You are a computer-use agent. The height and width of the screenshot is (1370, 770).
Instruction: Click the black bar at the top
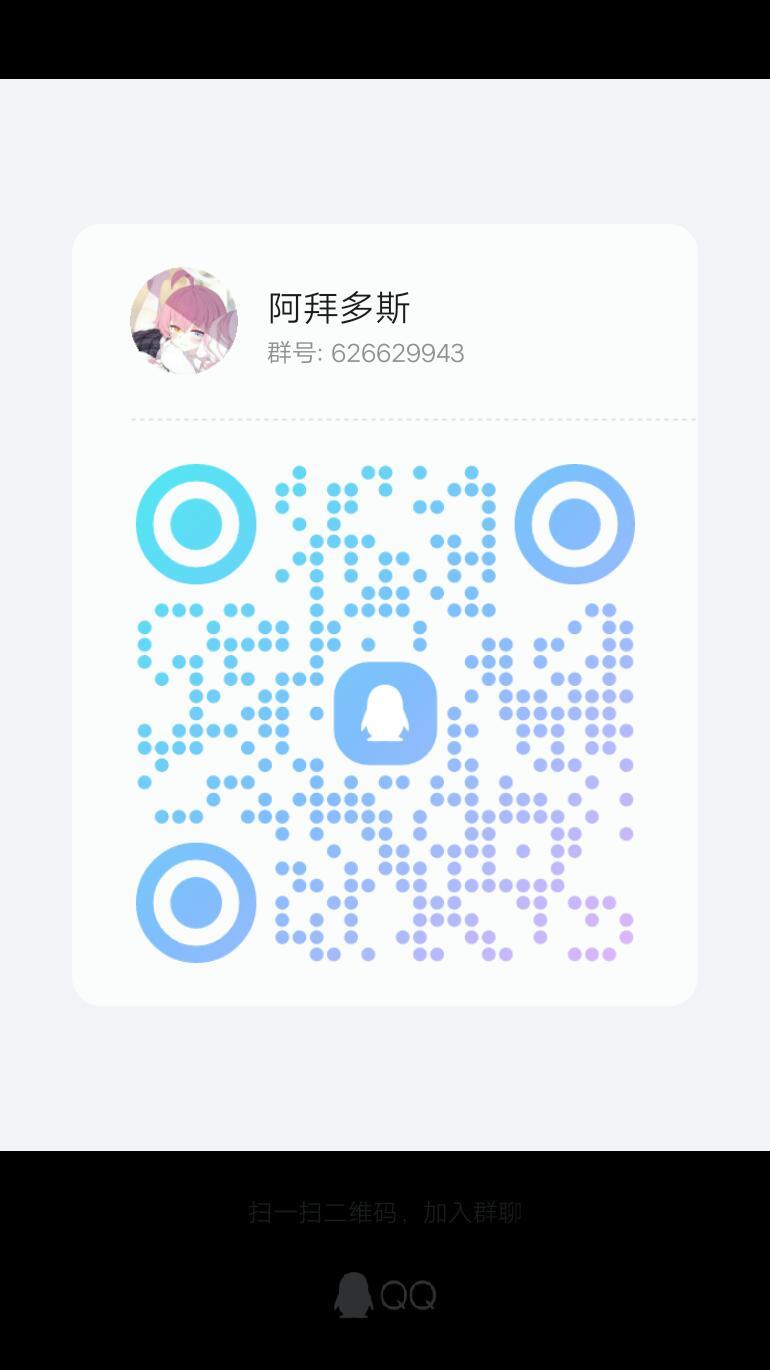coord(385,39)
